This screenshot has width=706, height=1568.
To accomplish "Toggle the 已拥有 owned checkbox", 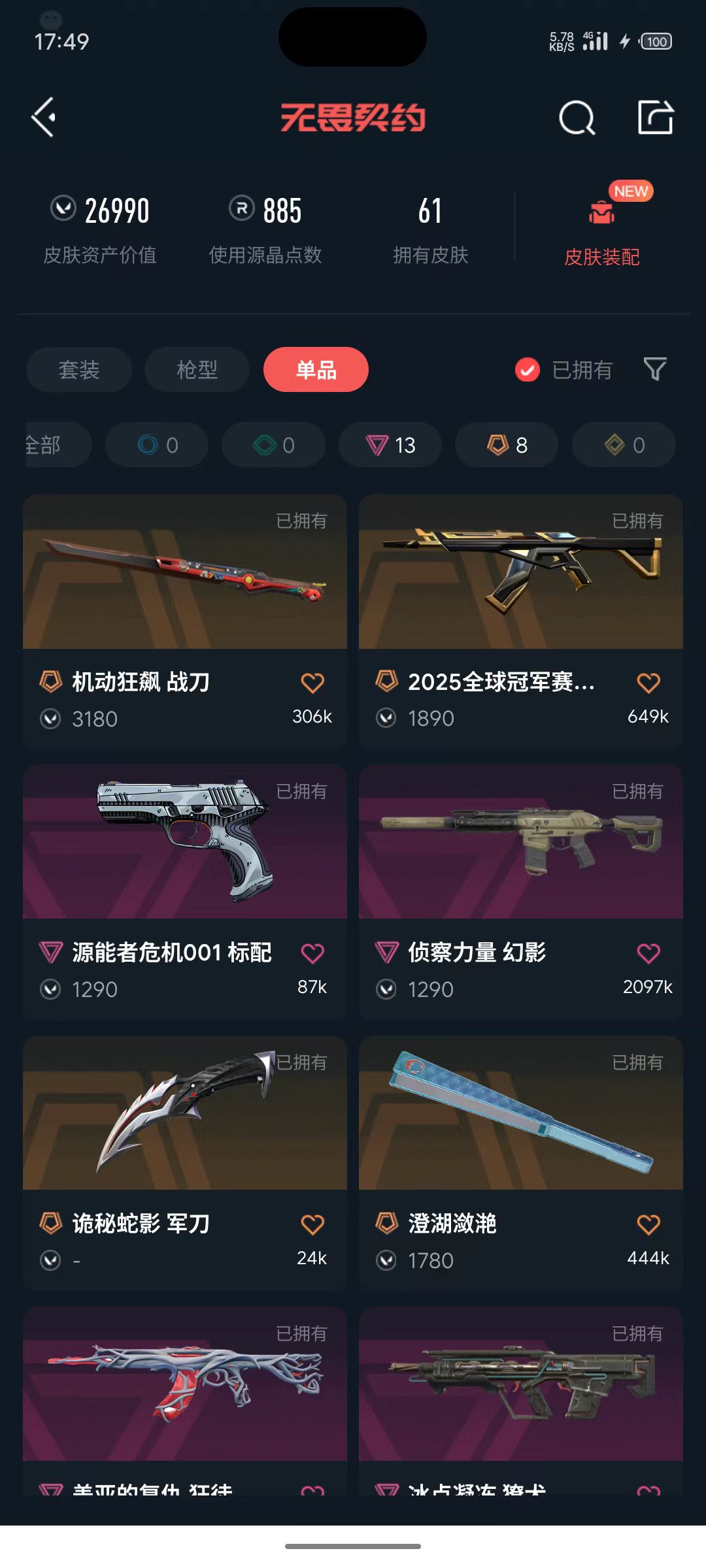I will (528, 370).
